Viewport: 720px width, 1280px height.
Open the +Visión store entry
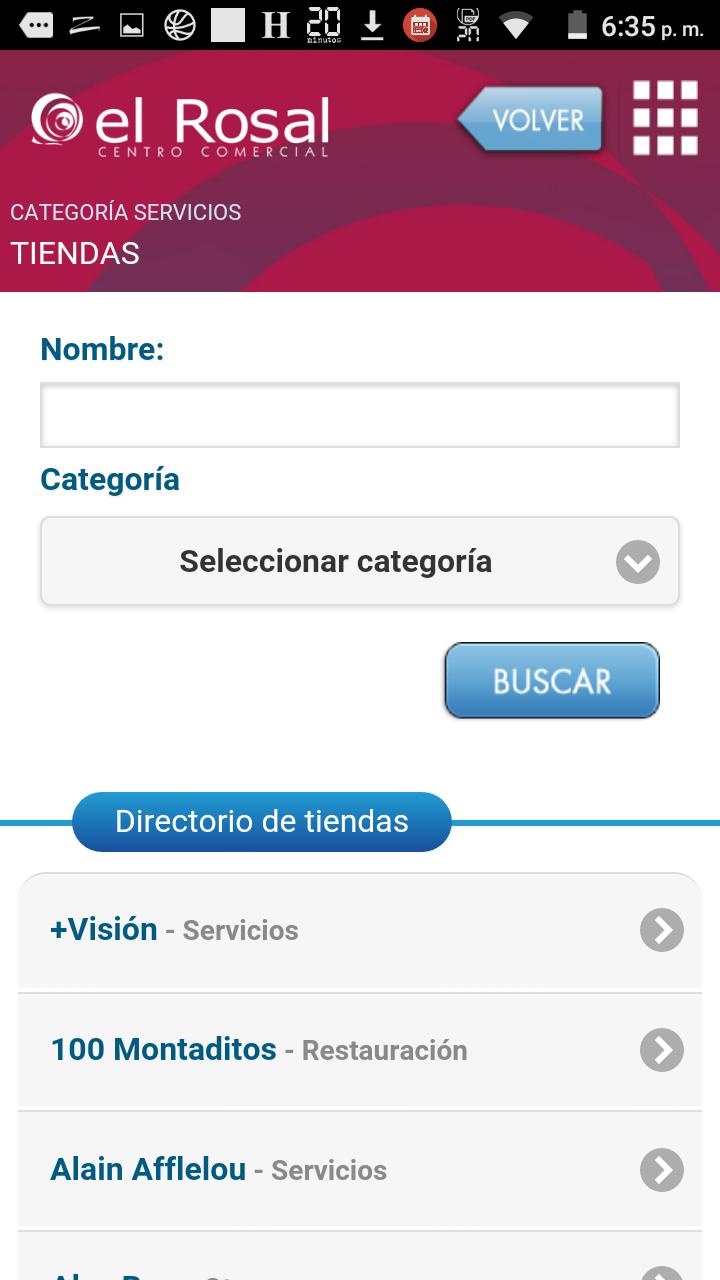tap(360, 930)
